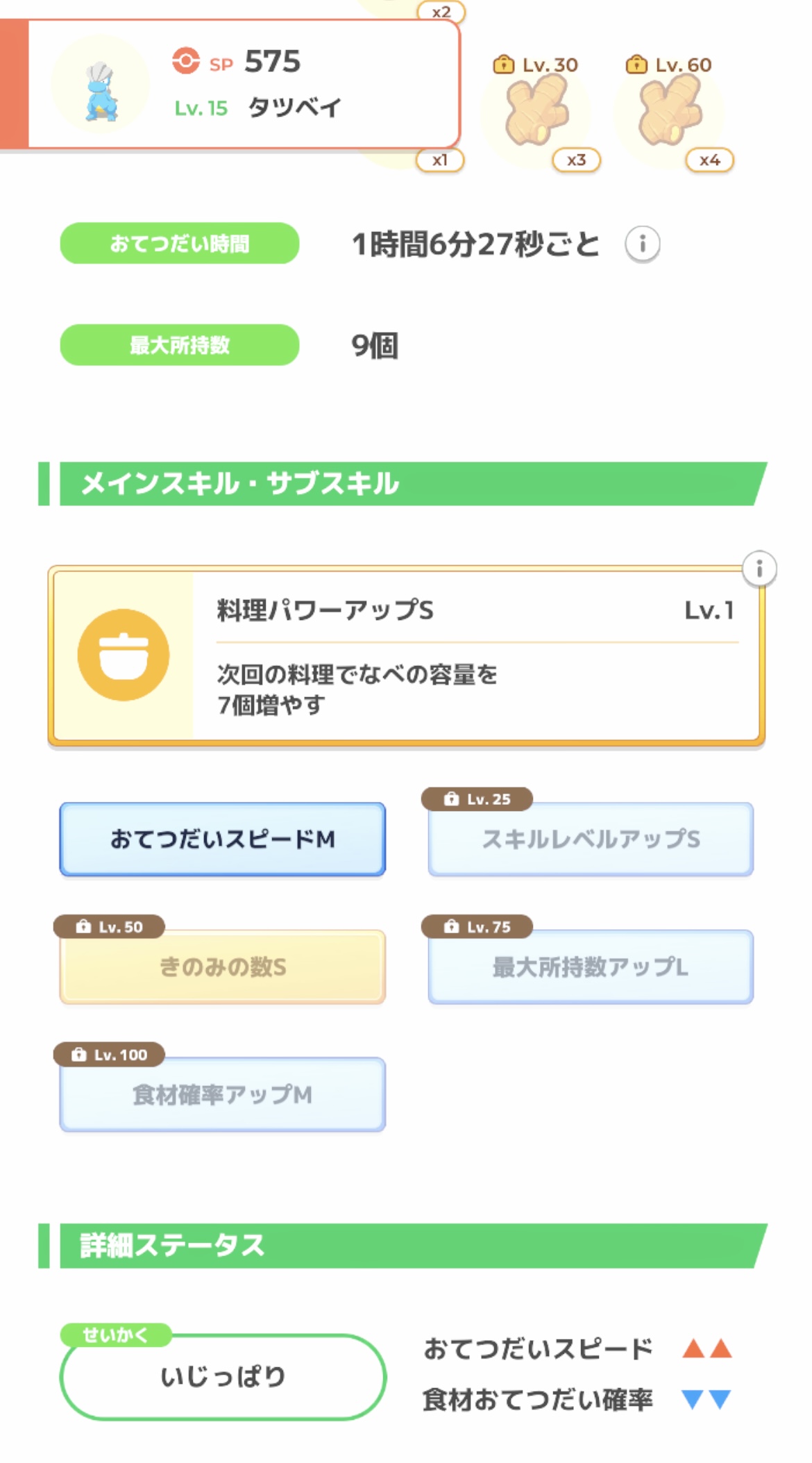Viewport: 812px width, 1463px height.
Task: Open the info icon beside おてつだい時間
Action: 642,244
